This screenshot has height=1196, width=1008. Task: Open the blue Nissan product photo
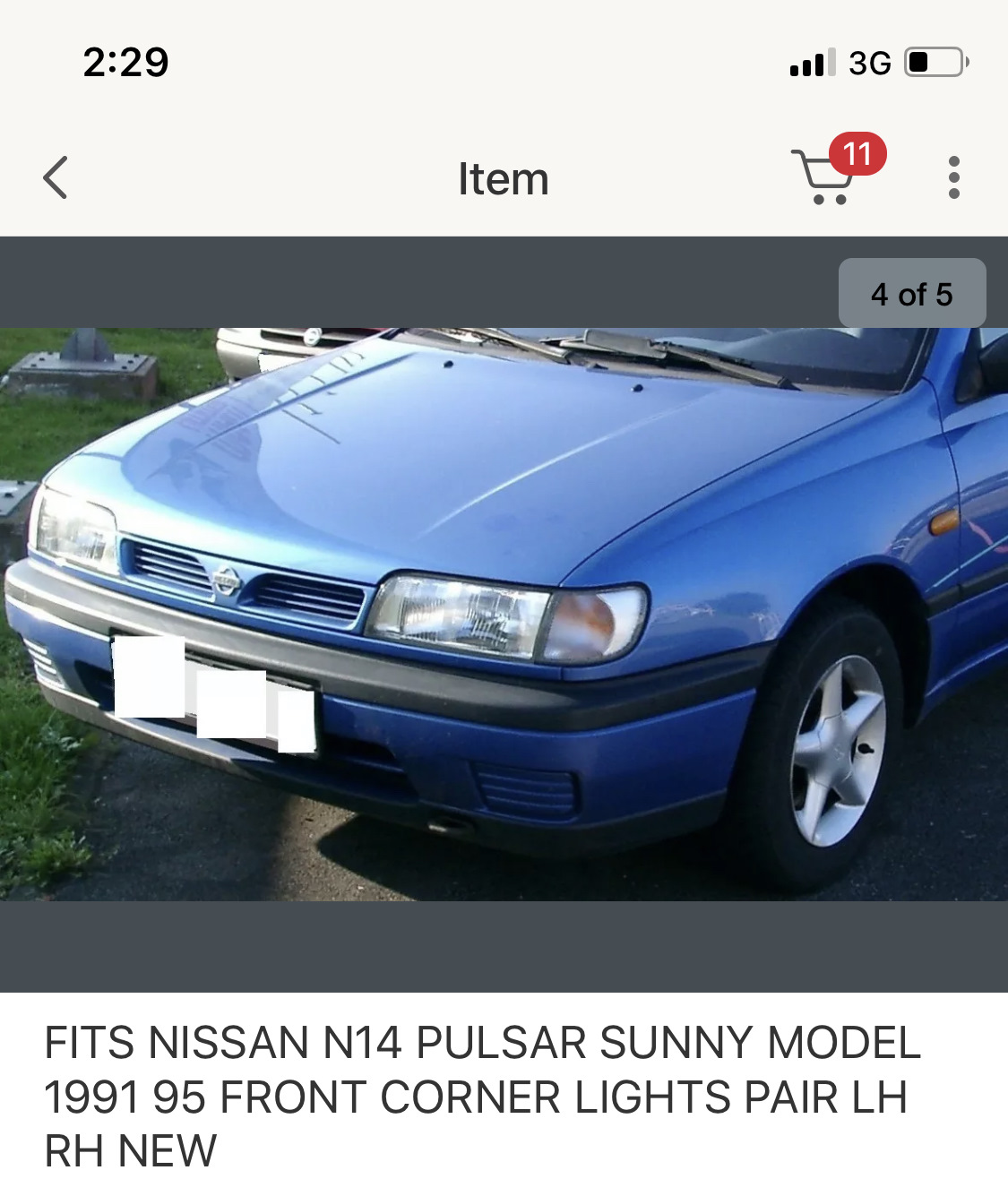pos(504,614)
